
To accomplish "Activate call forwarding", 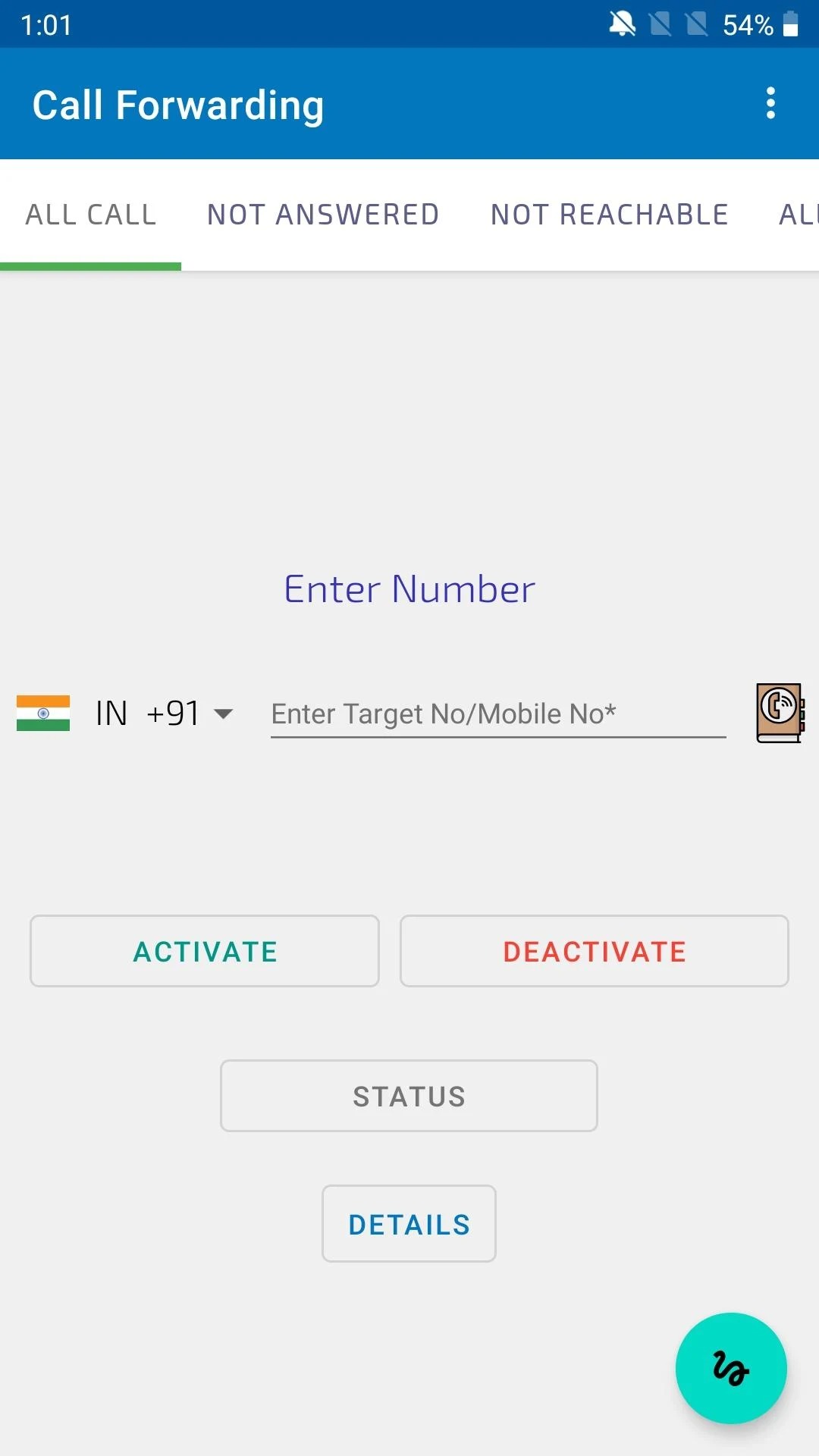I will click(x=205, y=951).
